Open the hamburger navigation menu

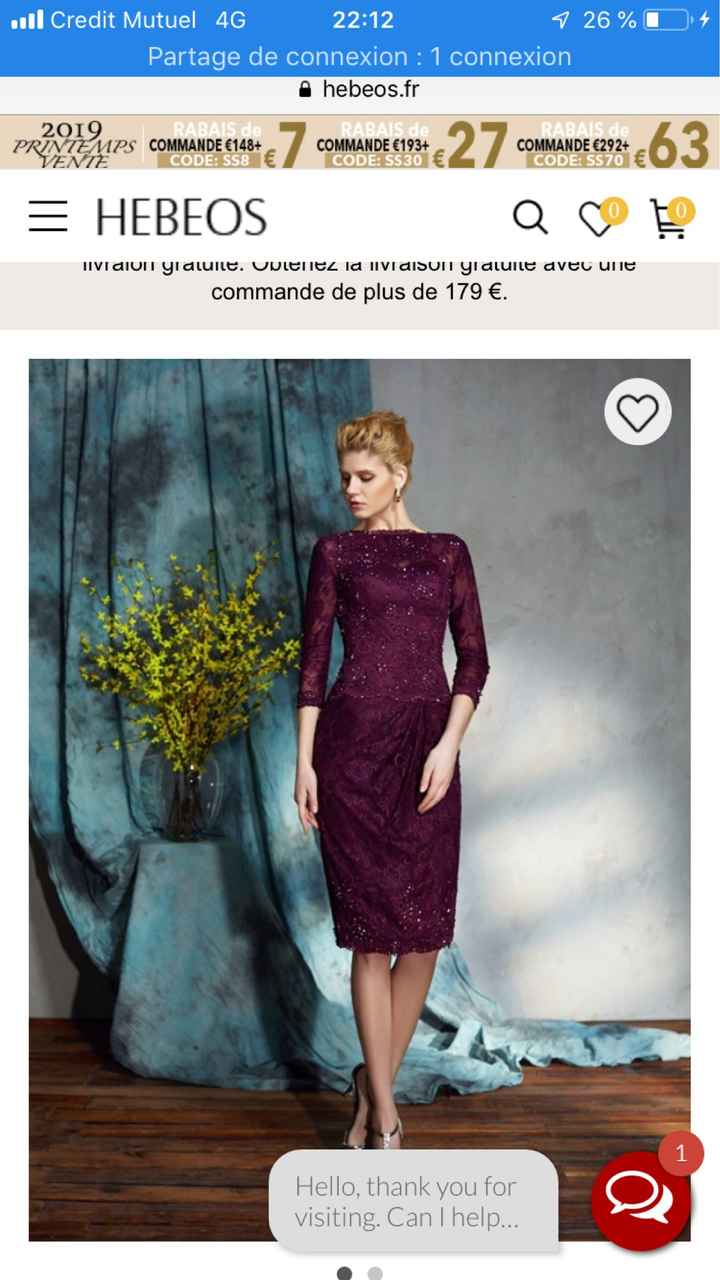[47, 216]
